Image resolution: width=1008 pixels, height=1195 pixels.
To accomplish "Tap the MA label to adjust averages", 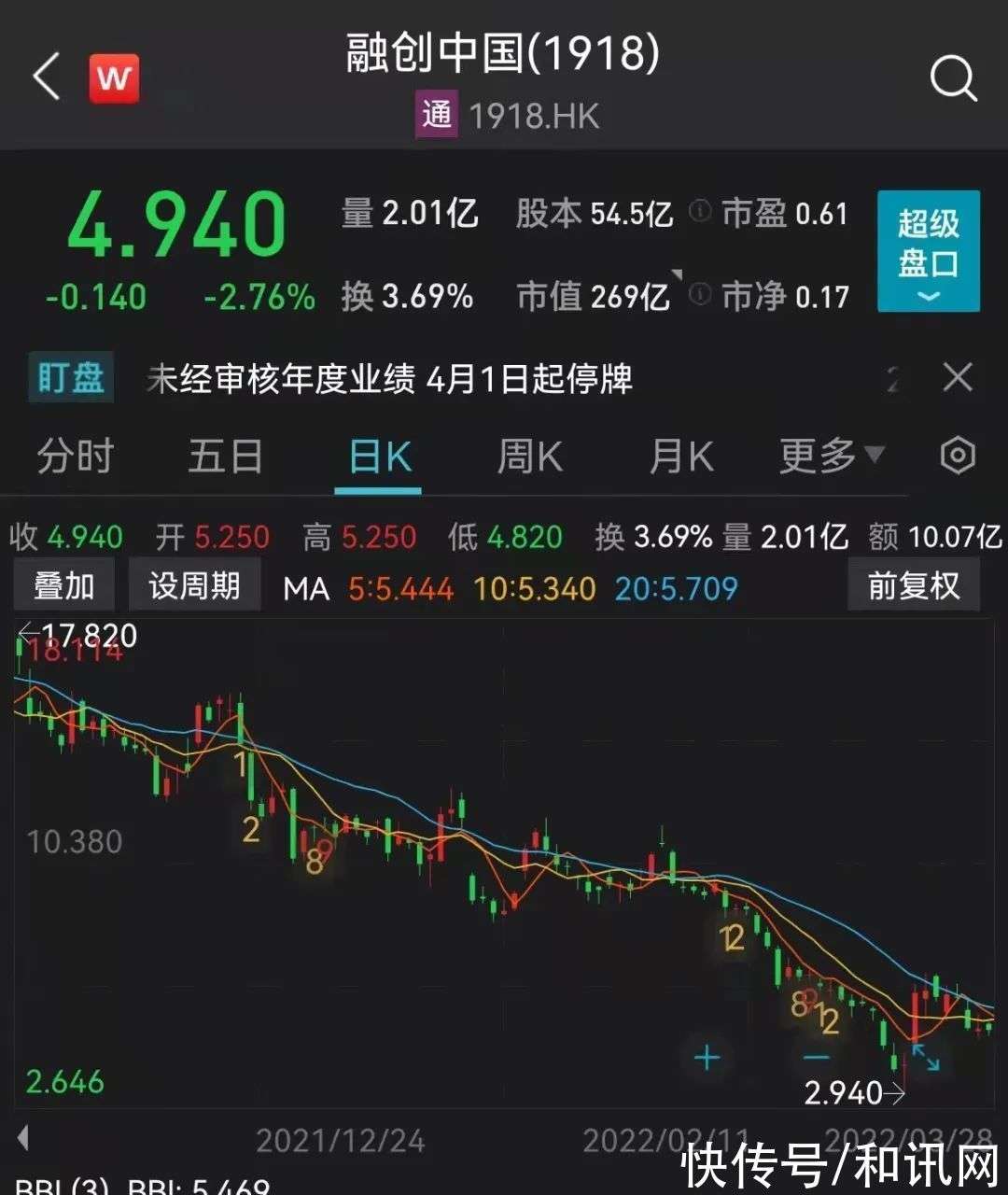I will coord(305,589).
